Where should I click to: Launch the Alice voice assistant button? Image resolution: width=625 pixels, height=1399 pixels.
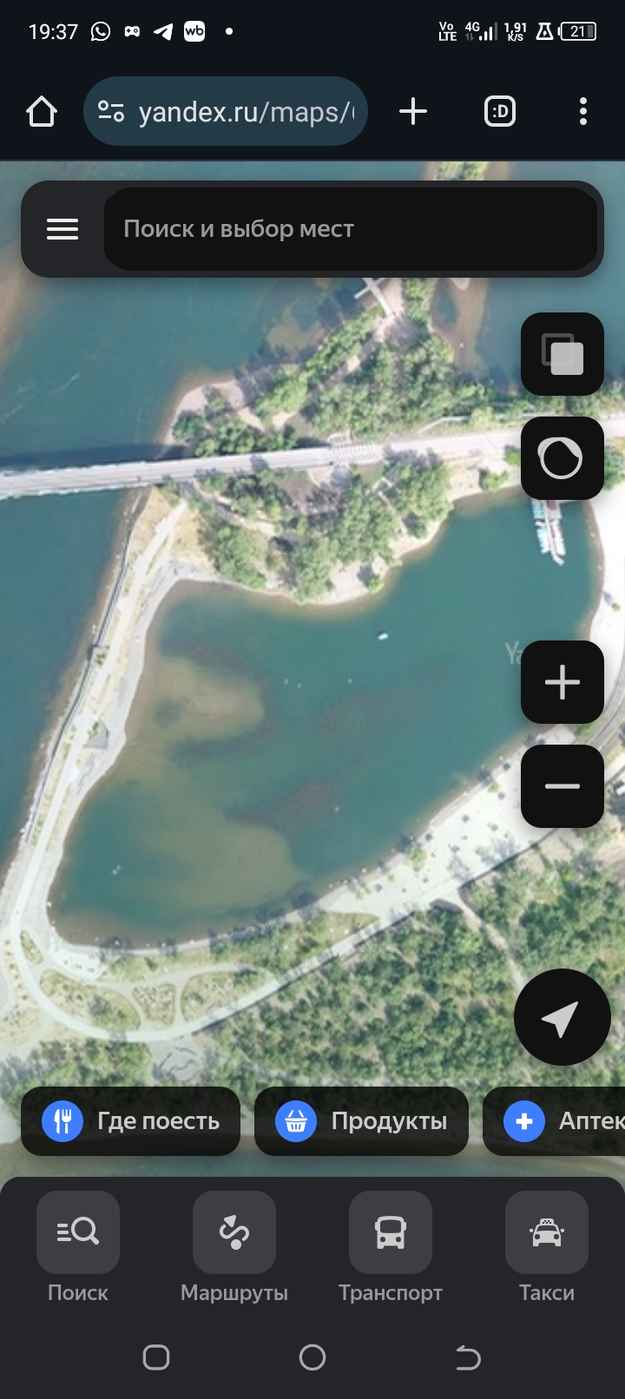(562, 458)
